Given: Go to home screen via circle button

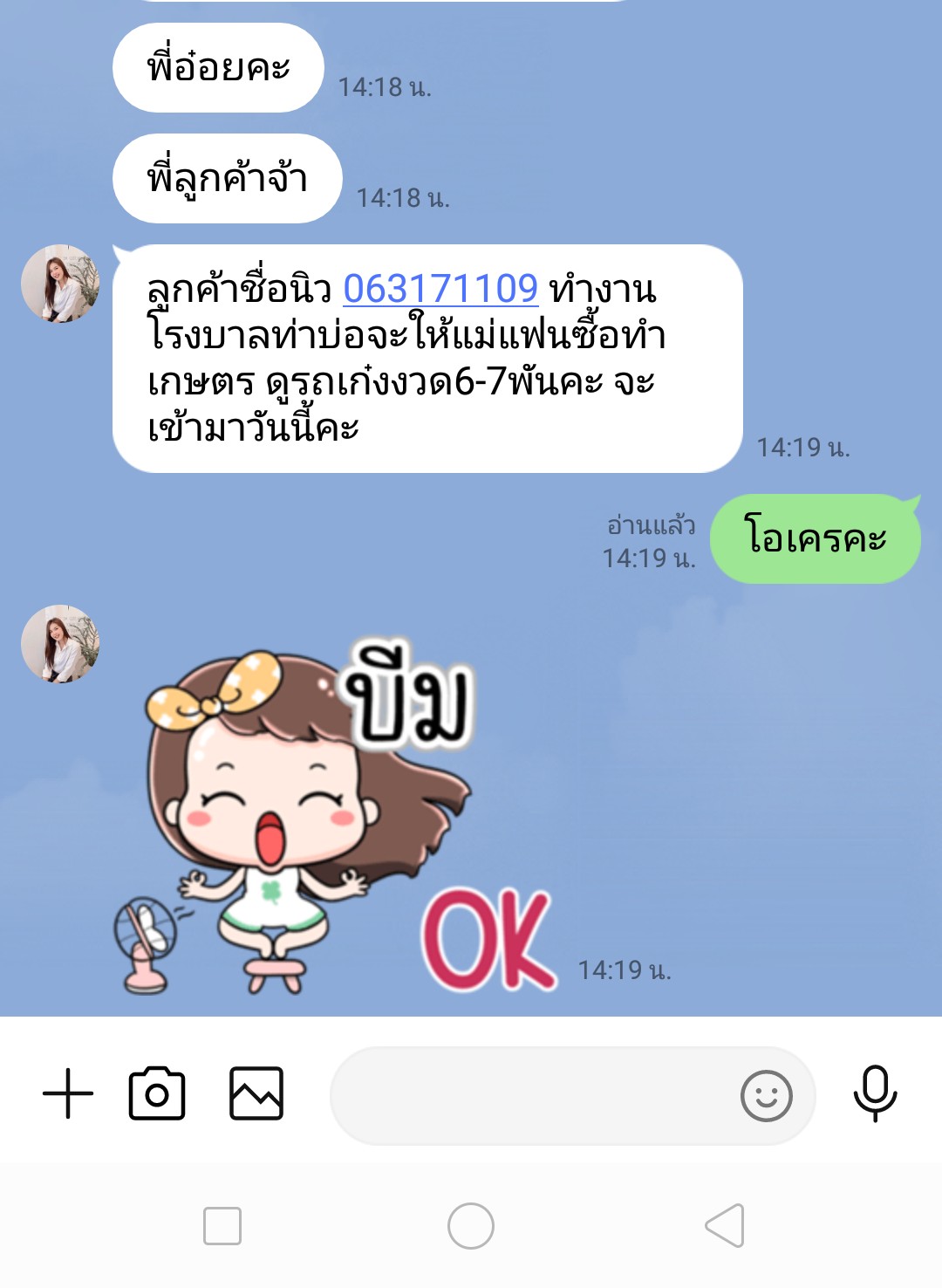Looking at the screenshot, I should pyautogui.click(x=471, y=1226).
